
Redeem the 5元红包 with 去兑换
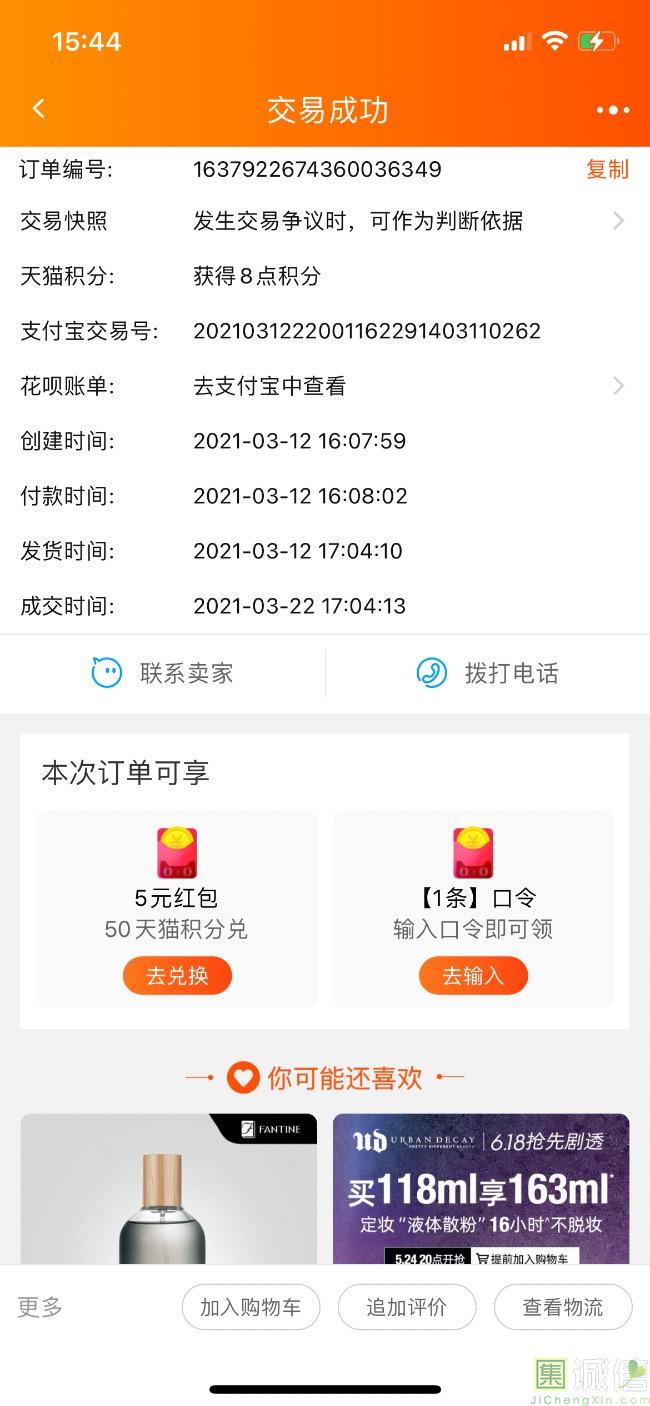tap(177, 975)
